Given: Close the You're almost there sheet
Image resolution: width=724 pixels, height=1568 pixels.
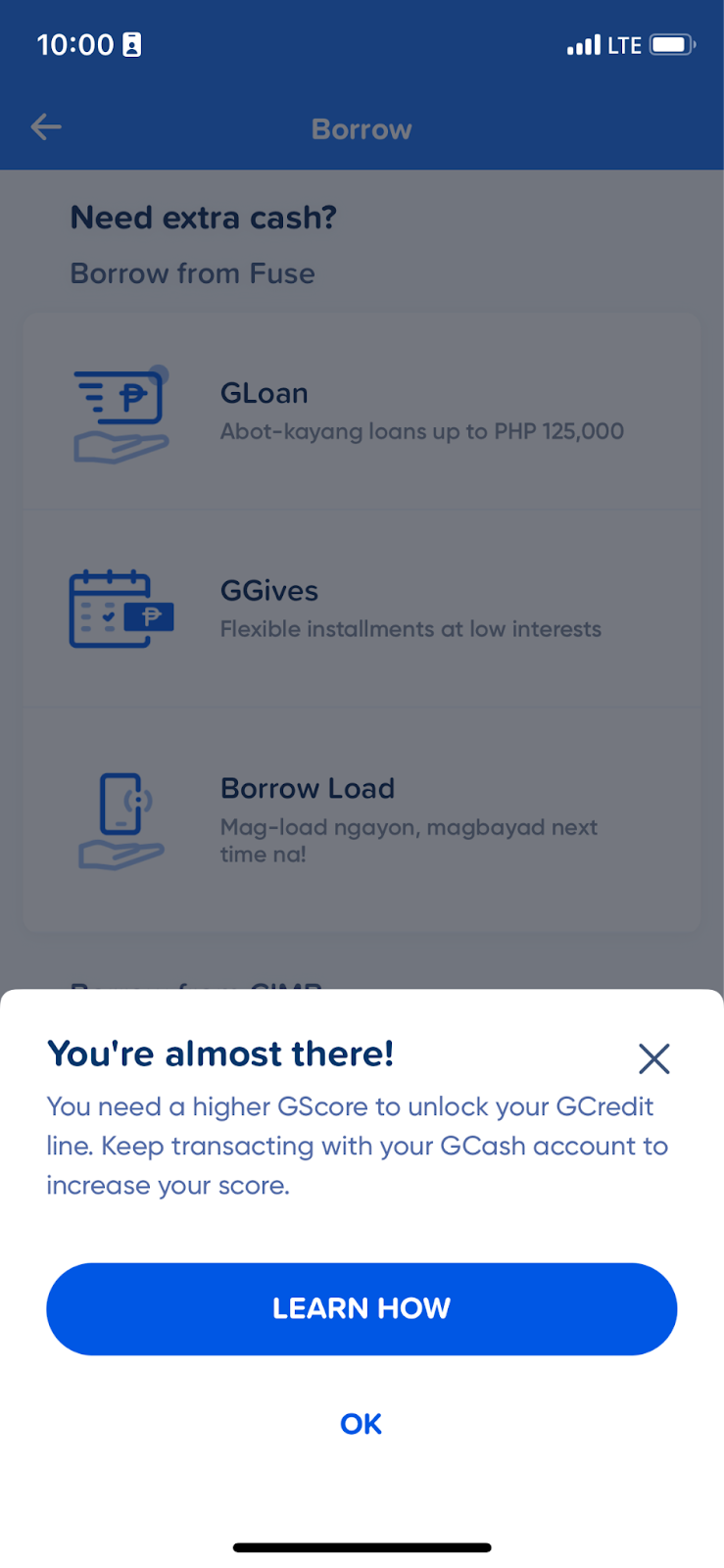Looking at the screenshot, I should click(653, 1058).
